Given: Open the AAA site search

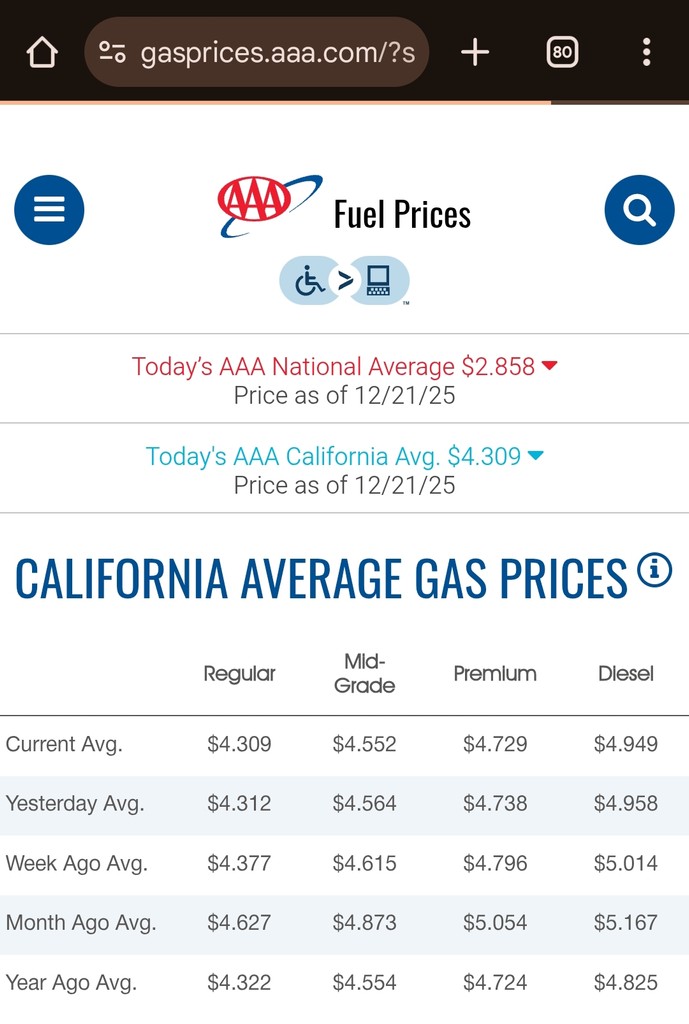Looking at the screenshot, I should tap(639, 210).
